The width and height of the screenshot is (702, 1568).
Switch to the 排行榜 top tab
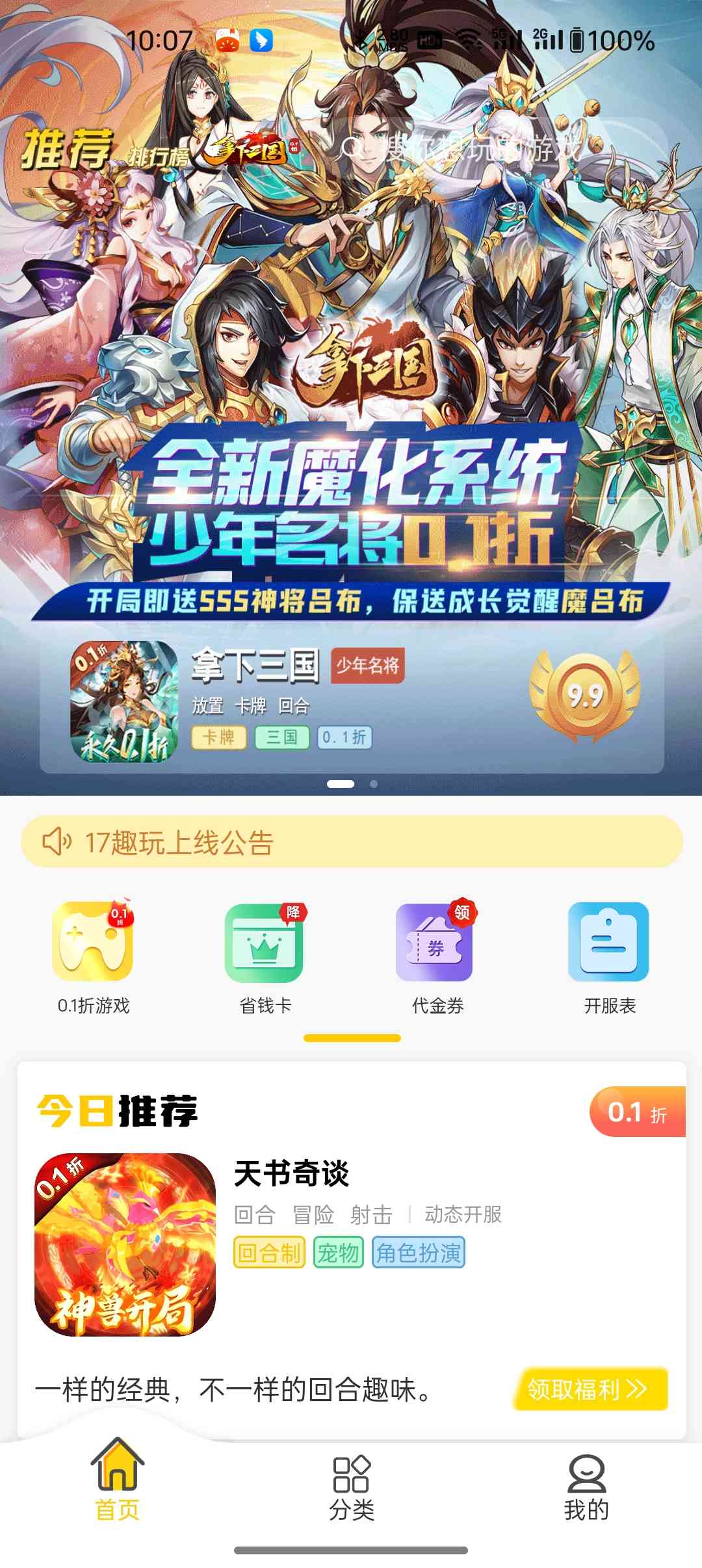point(159,156)
